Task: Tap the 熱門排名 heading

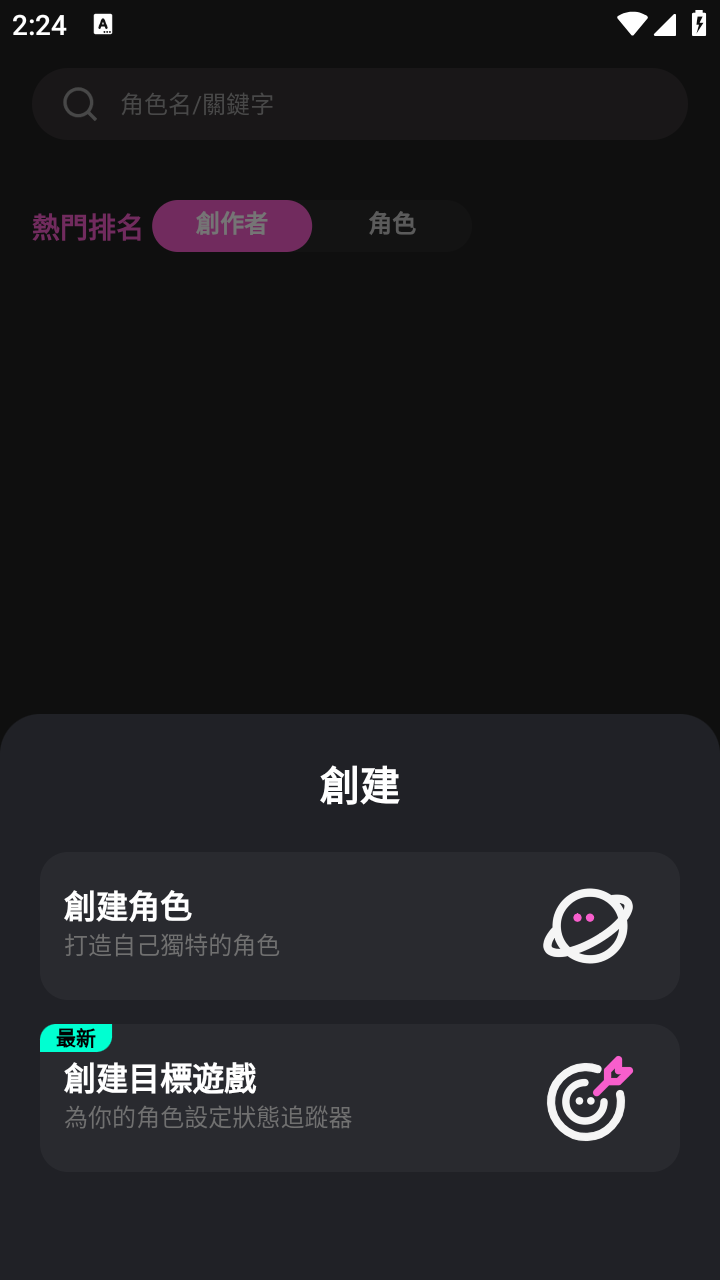Action: pyautogui.click(x=86, y=226)
